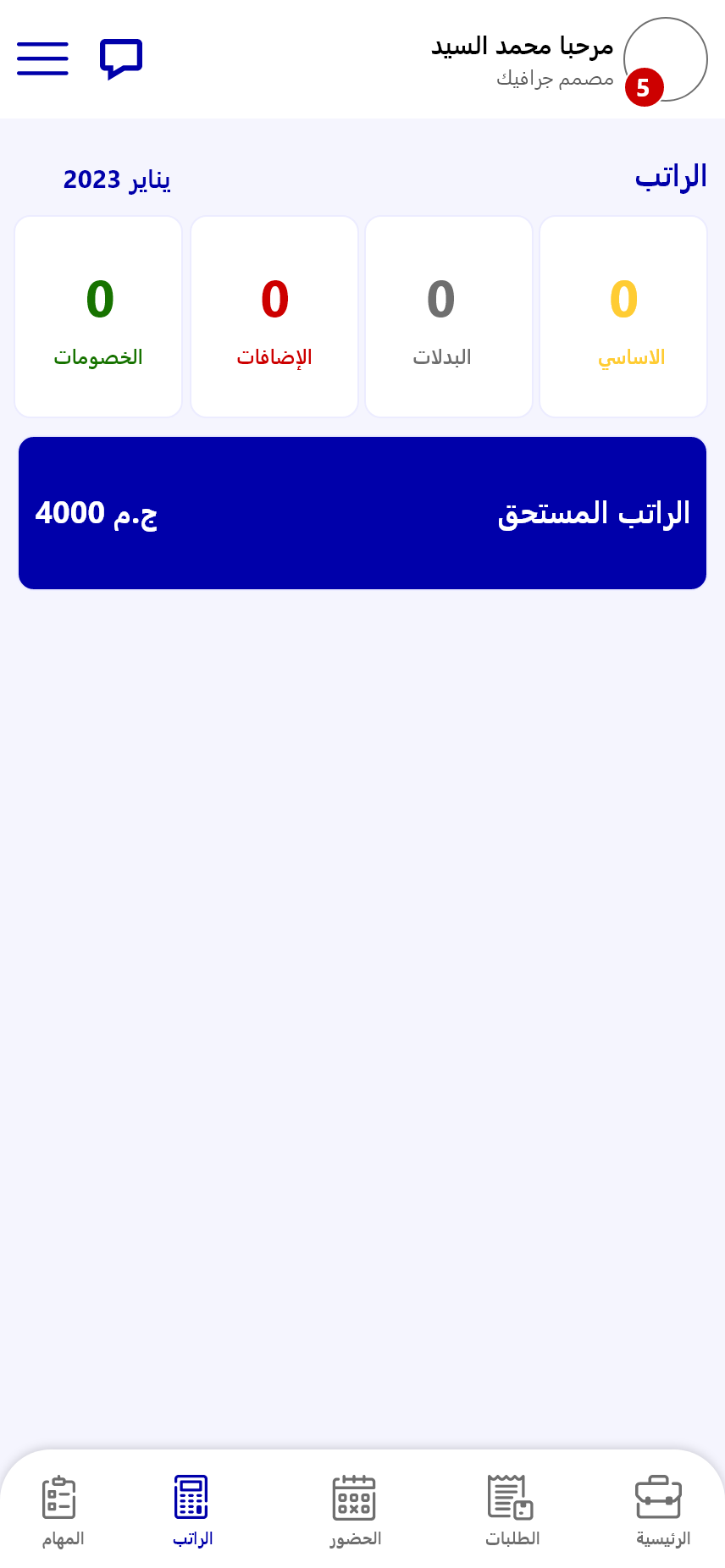This screenshot has height=1568, width=725.
Task: Open the profile avatar with notification badge
Action: coord(665,59)
